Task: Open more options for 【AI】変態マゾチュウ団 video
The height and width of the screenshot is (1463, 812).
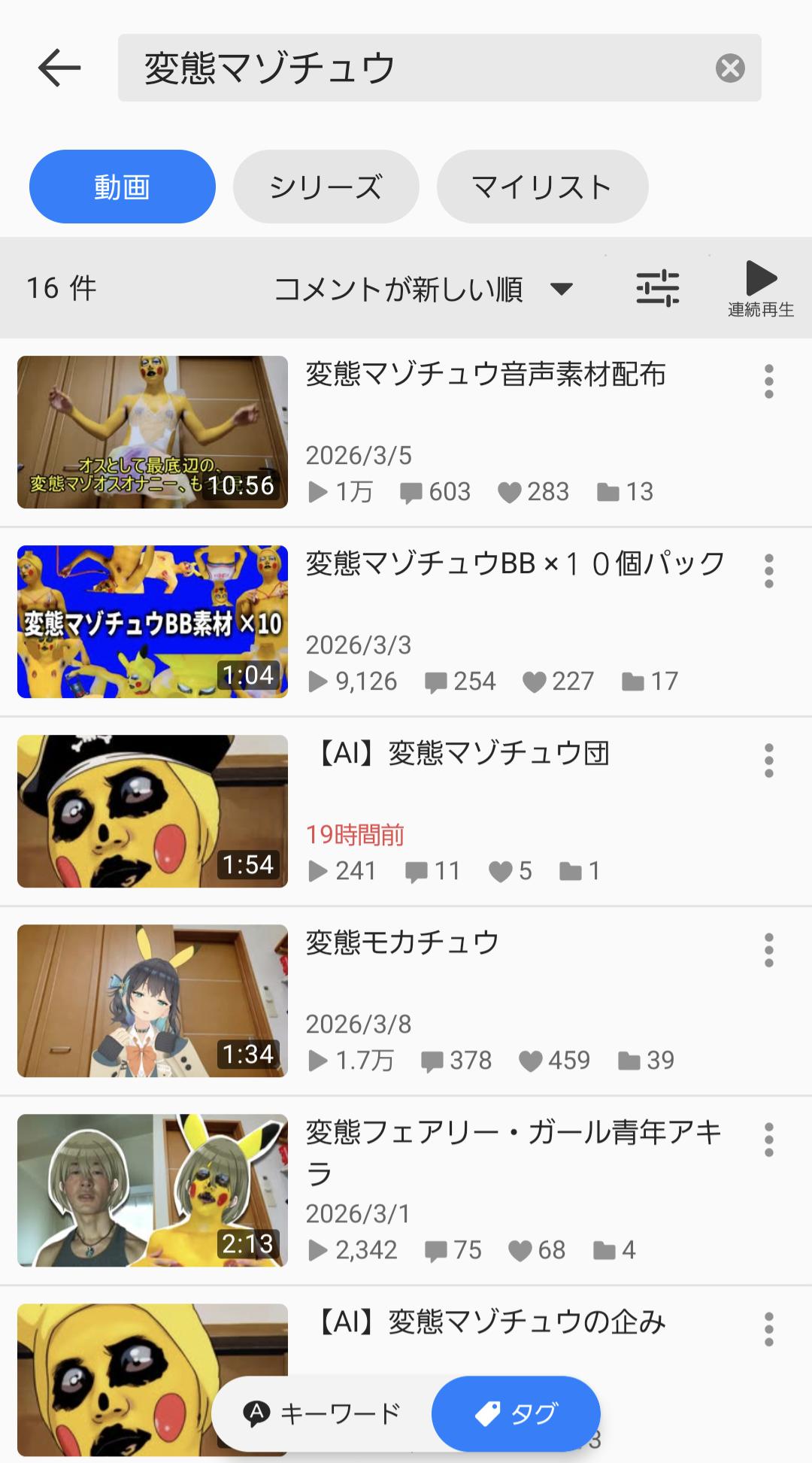Action: point(768,760)
